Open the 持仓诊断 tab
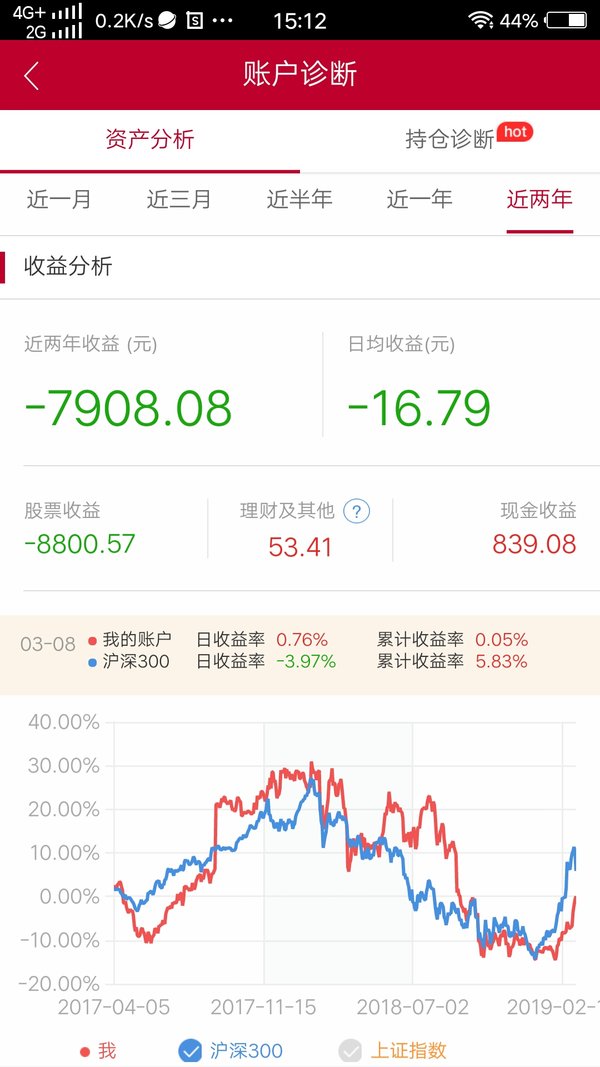 (450, 139)
